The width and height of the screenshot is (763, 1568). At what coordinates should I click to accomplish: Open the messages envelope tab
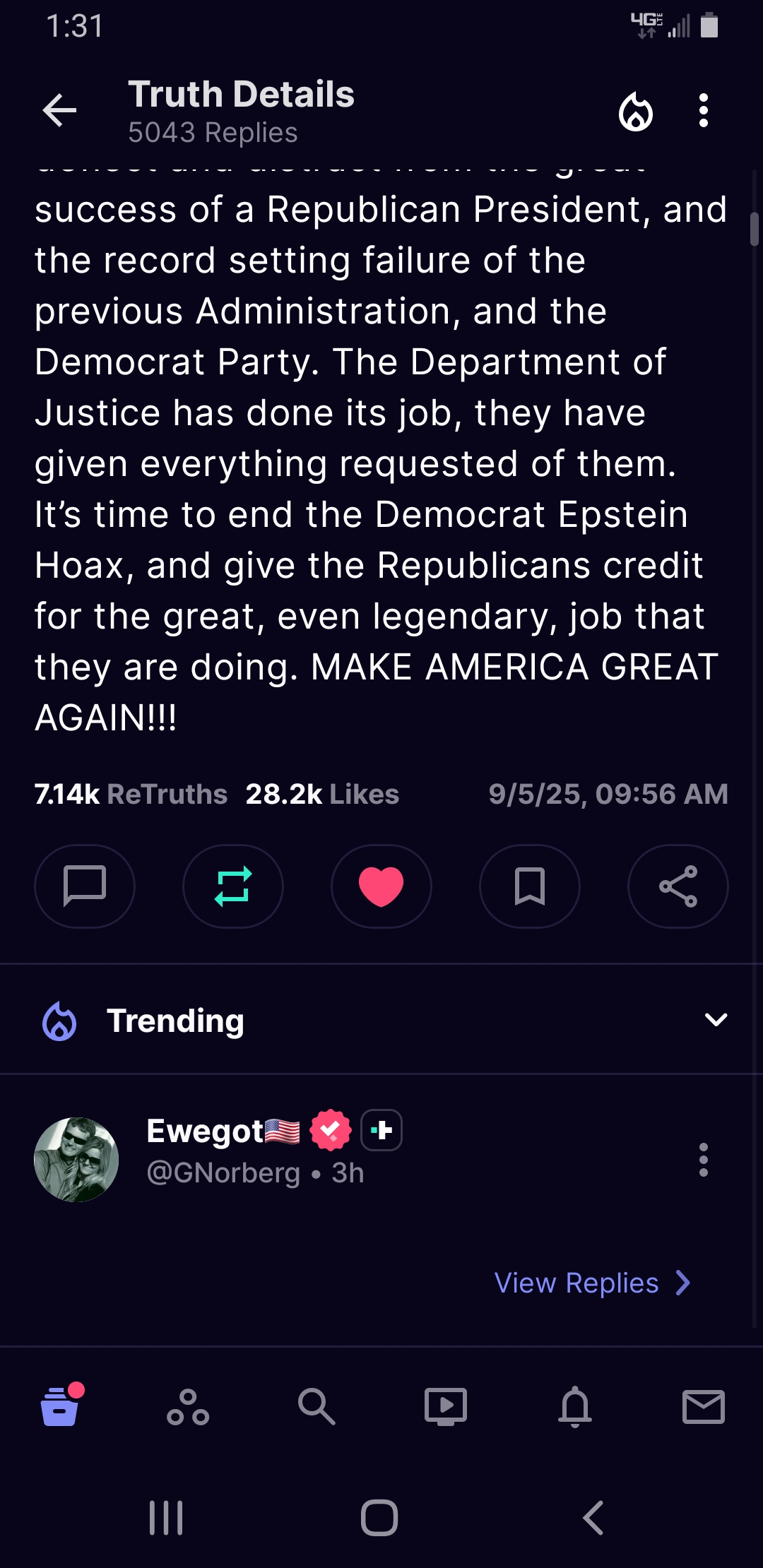tap(703, 1406)
